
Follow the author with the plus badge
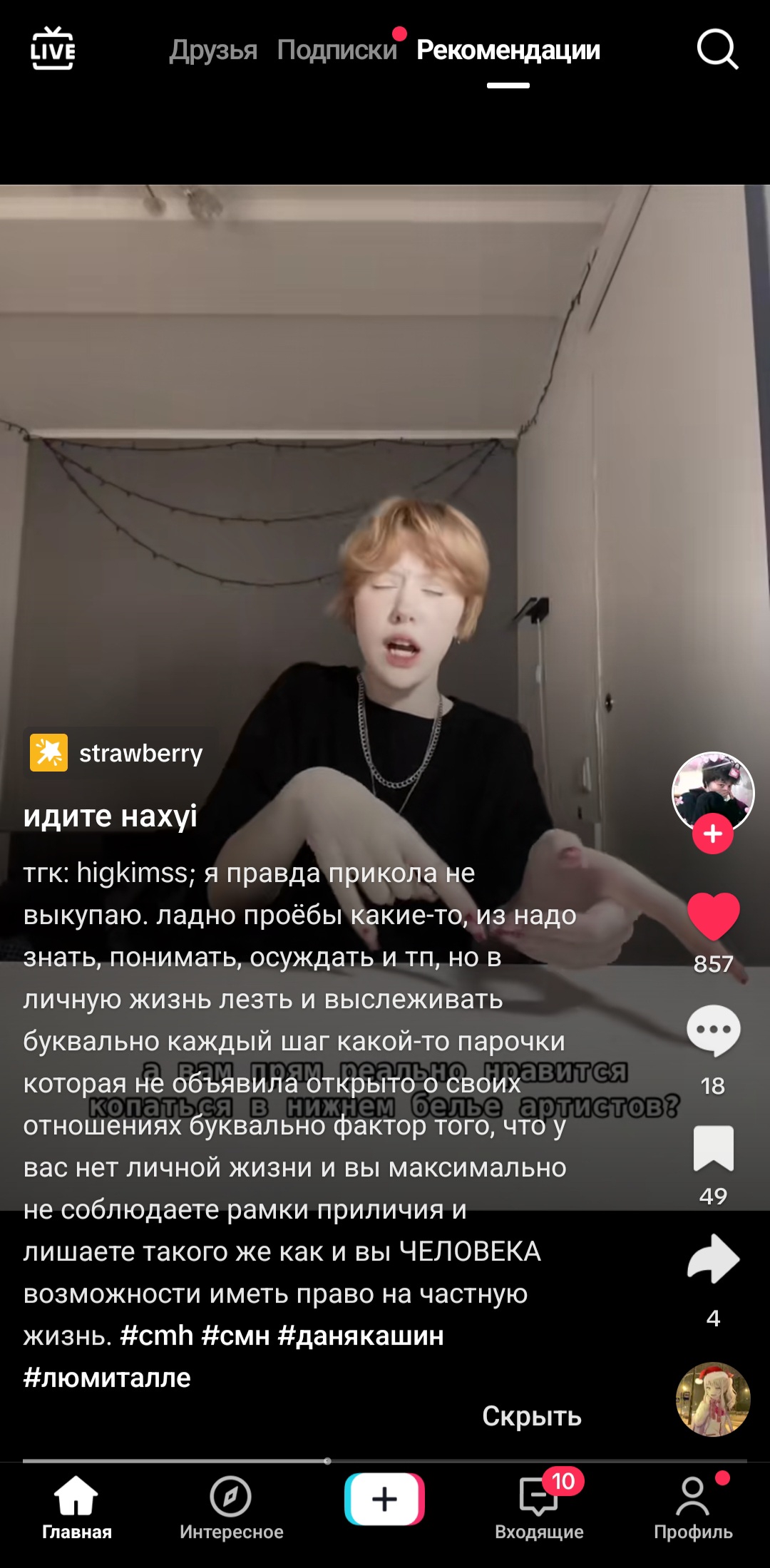click(713, 834)
